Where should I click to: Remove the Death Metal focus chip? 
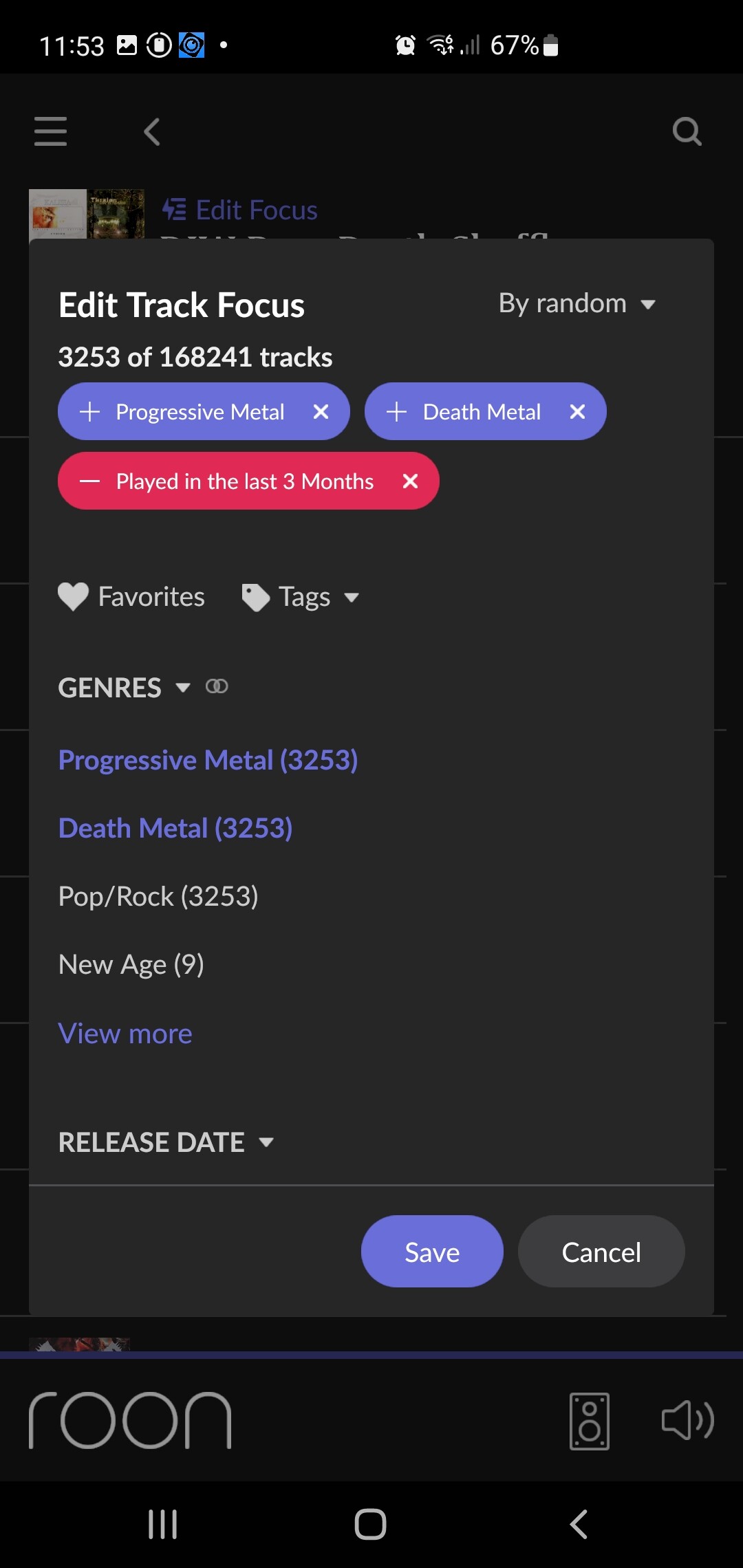pyautogui.click(x=577, y=412)
